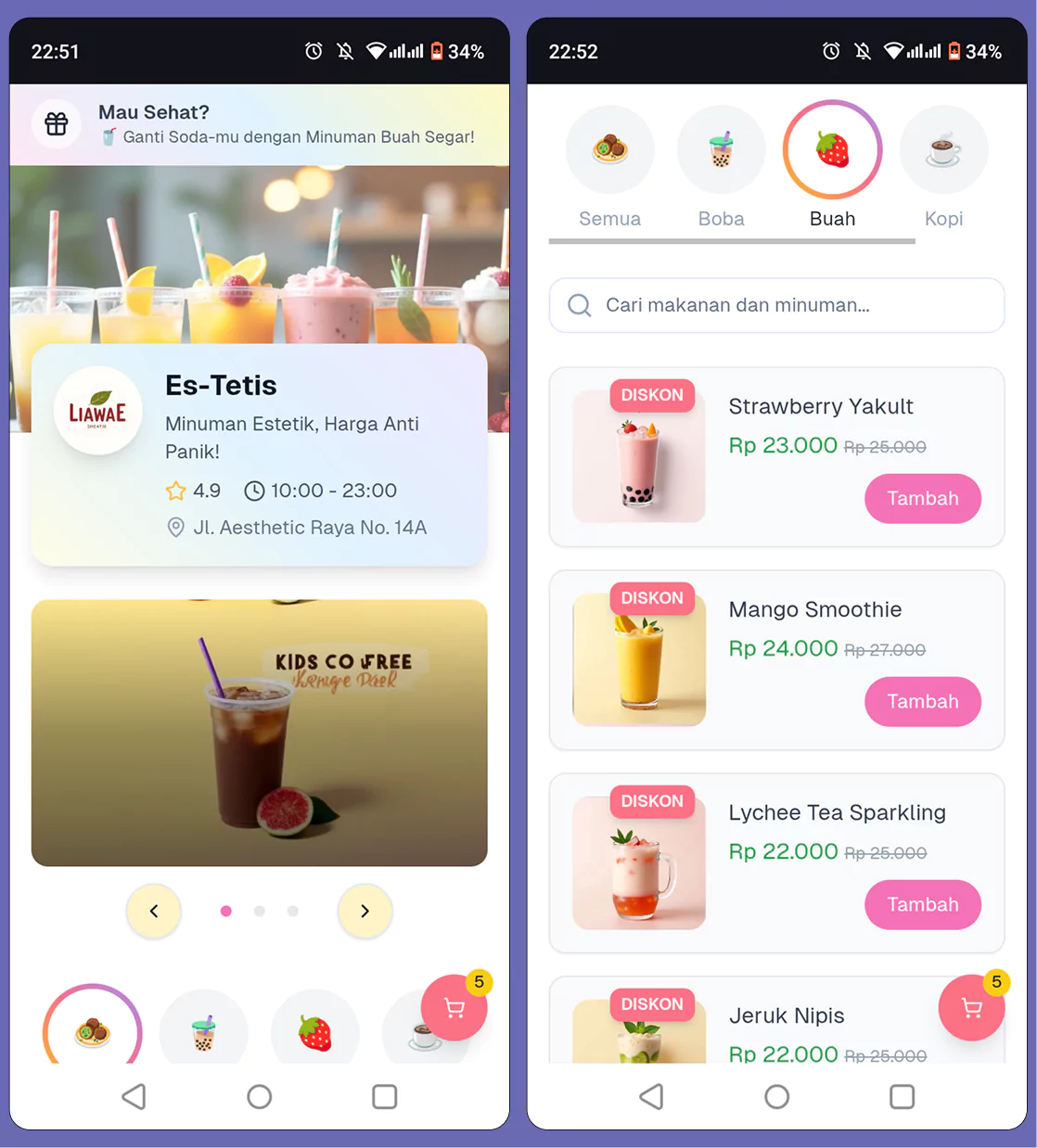
Task: Advance to the next carousel banner
Action: click(x=365, y=912)
